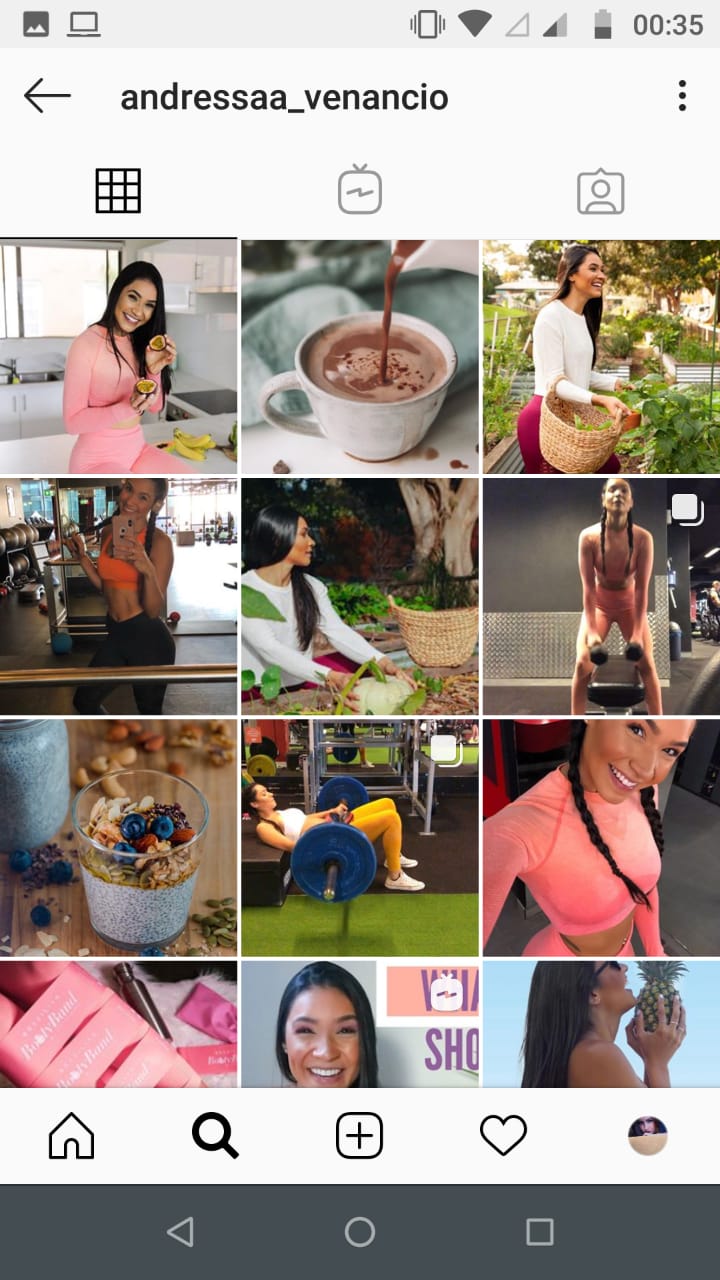
Task: Open my profile from avatar
Action: 647,1136
